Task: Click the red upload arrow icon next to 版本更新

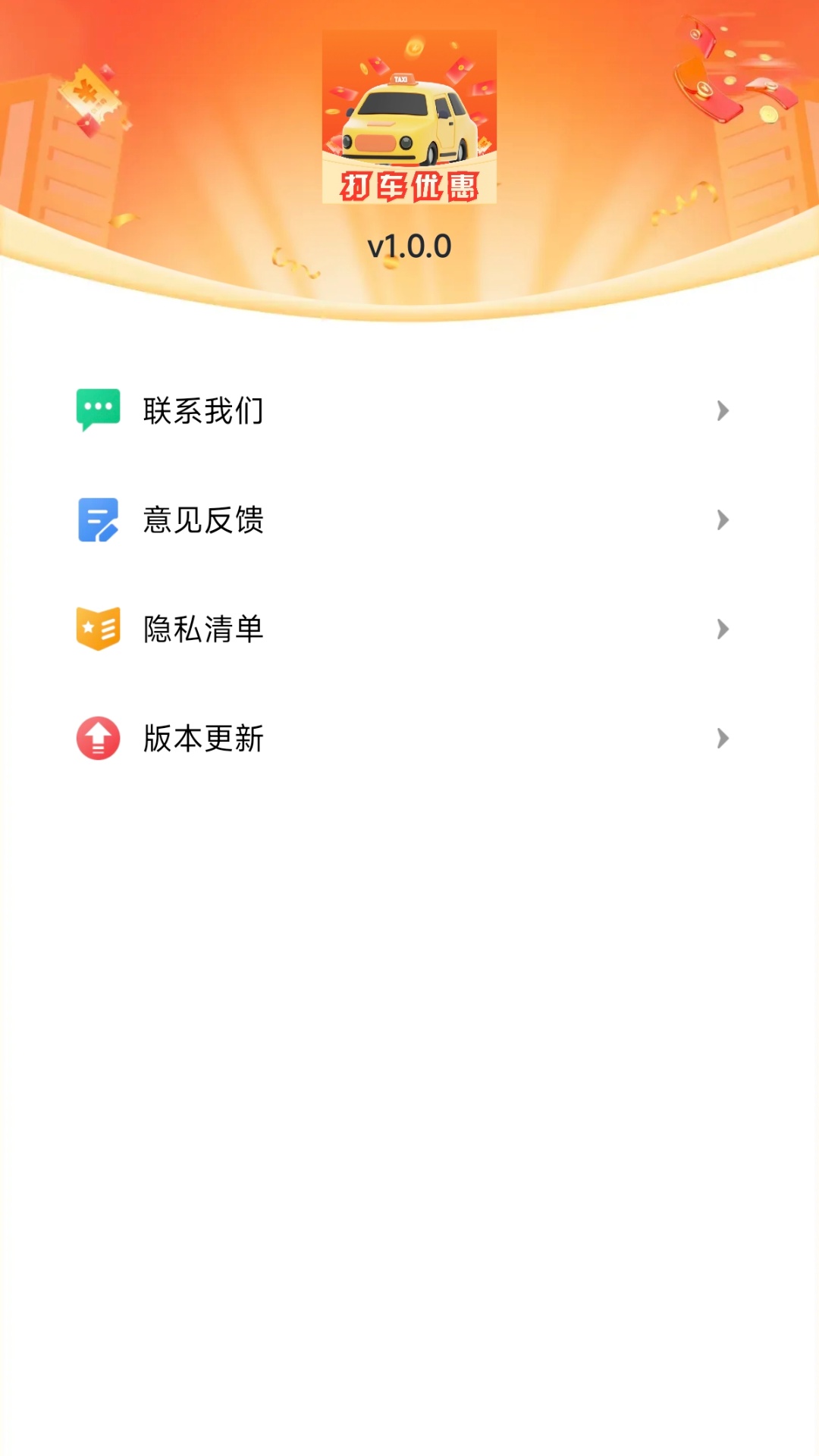Action: tap(97, 739)
